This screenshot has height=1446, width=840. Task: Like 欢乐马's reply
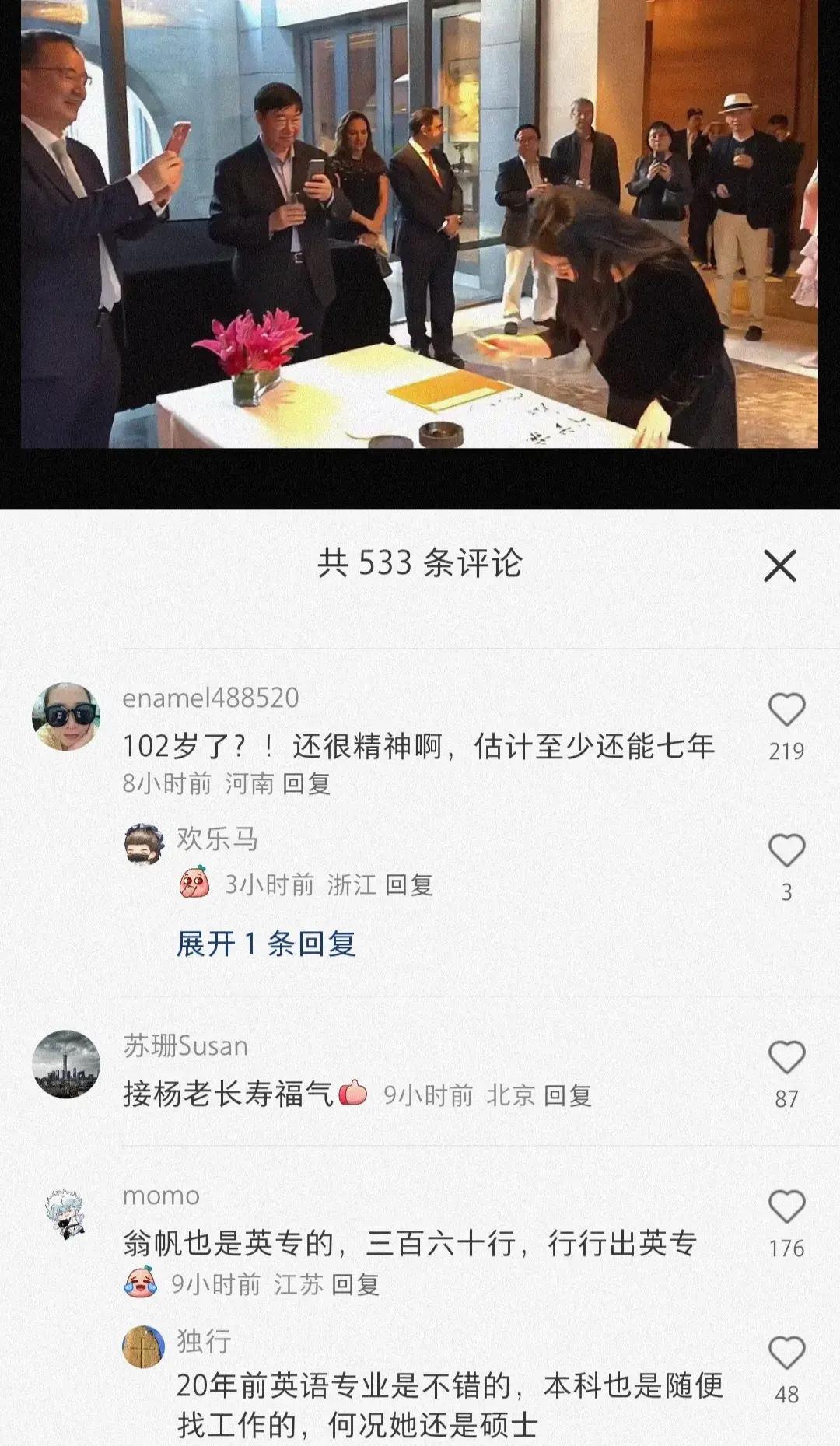pos(786,850)
